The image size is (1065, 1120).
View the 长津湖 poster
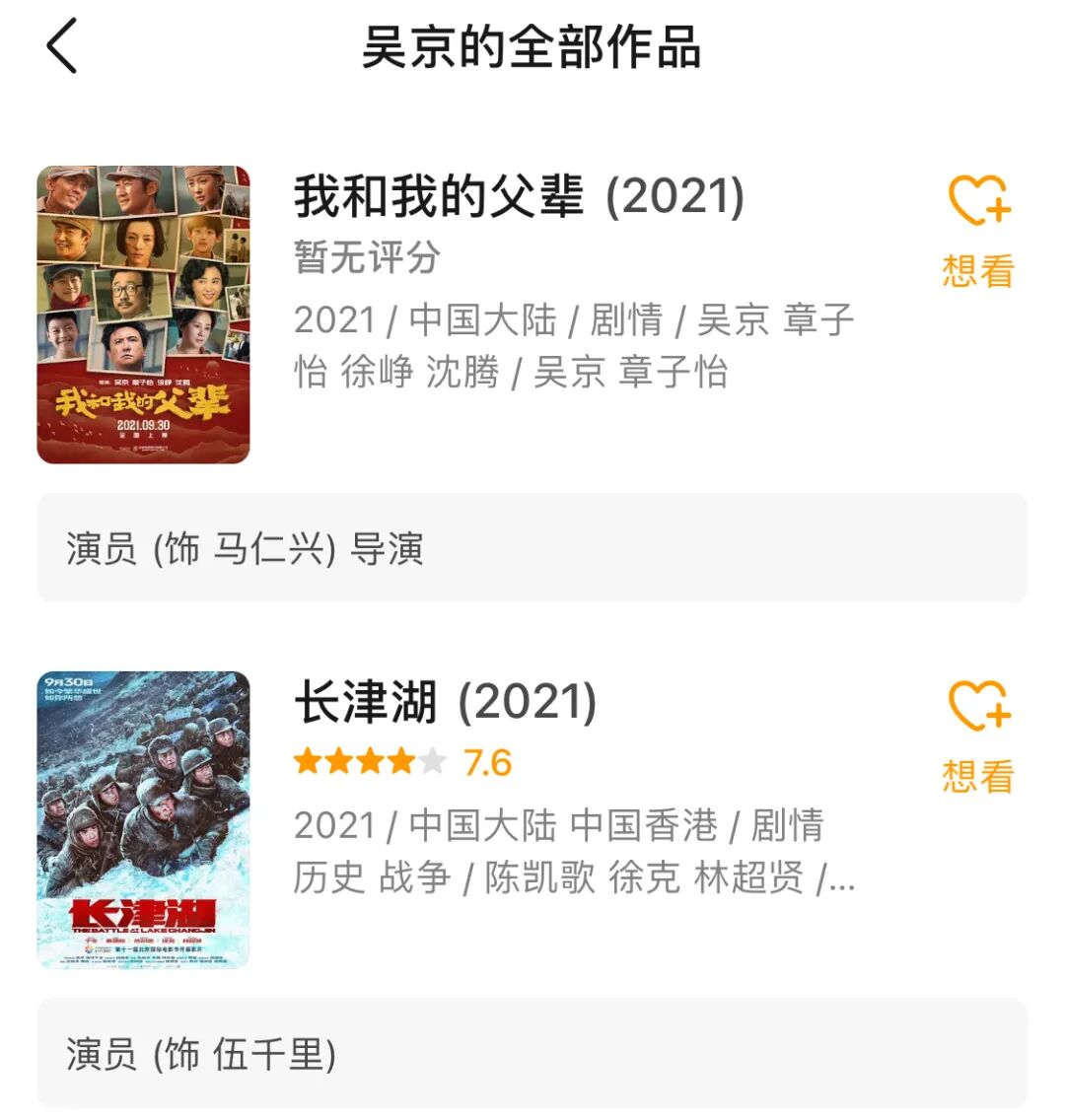pyautogui.click(x=144, y=819)
